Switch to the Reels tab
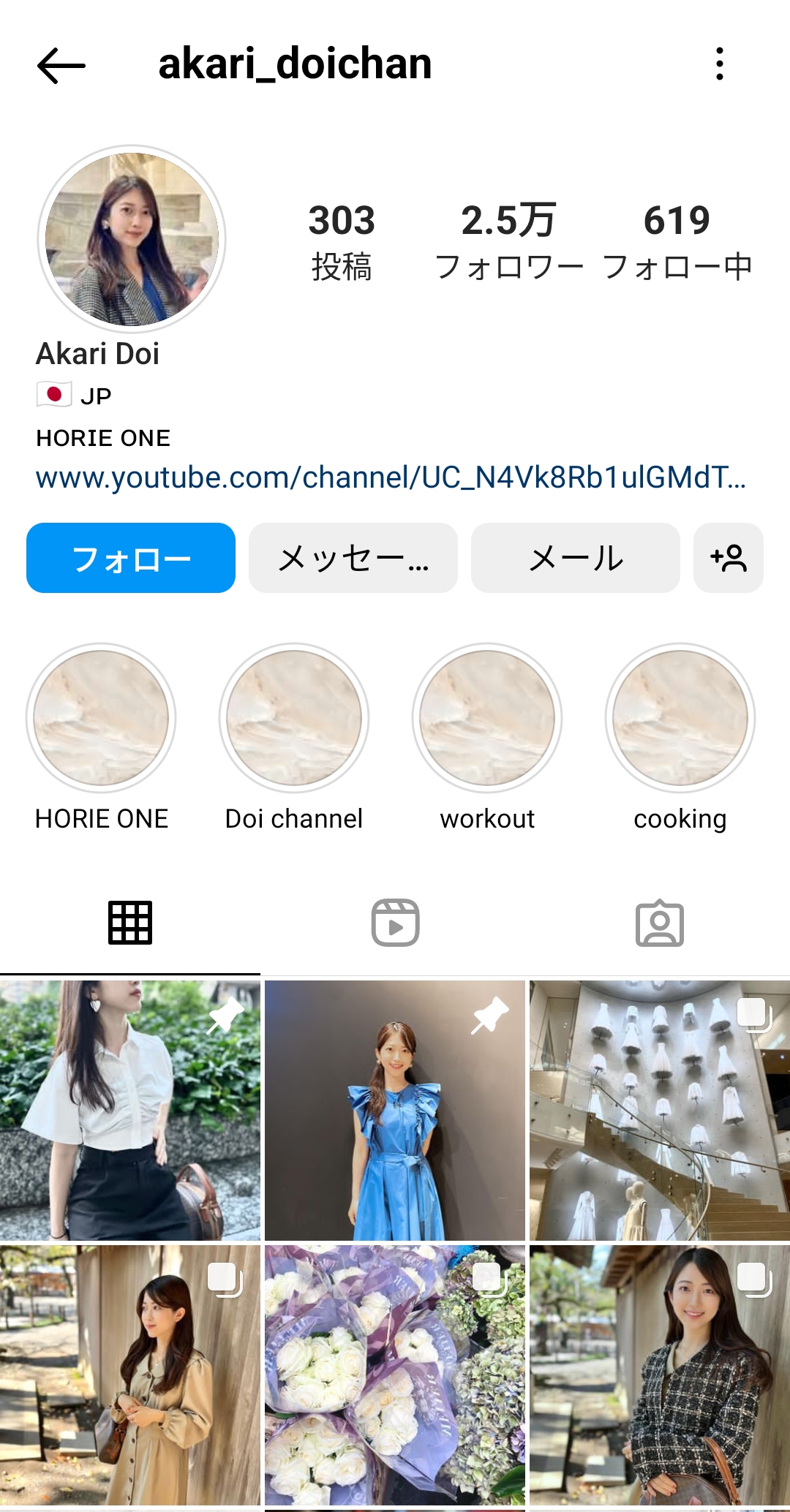The width and height of the screenshot is (790, 1512). click(395, 923)
